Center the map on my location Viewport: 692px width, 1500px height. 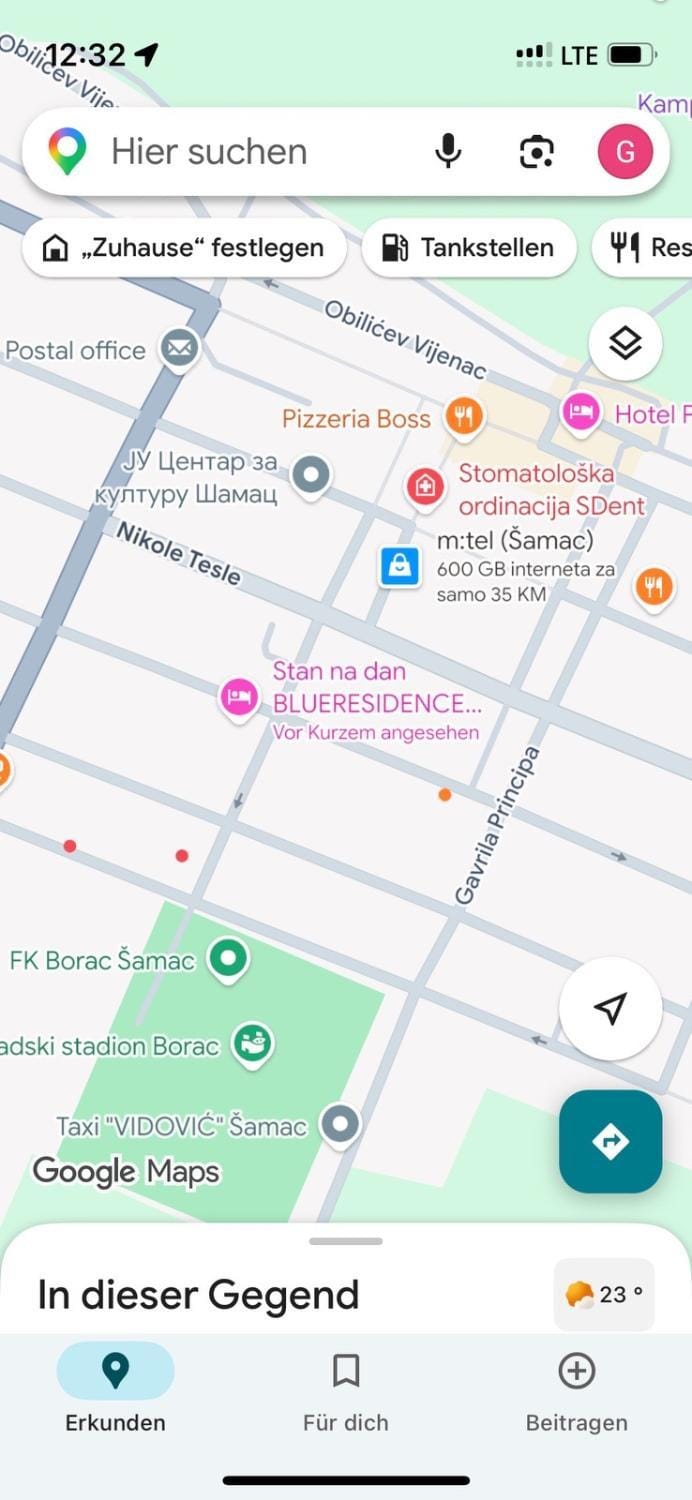coord(610,1009)
